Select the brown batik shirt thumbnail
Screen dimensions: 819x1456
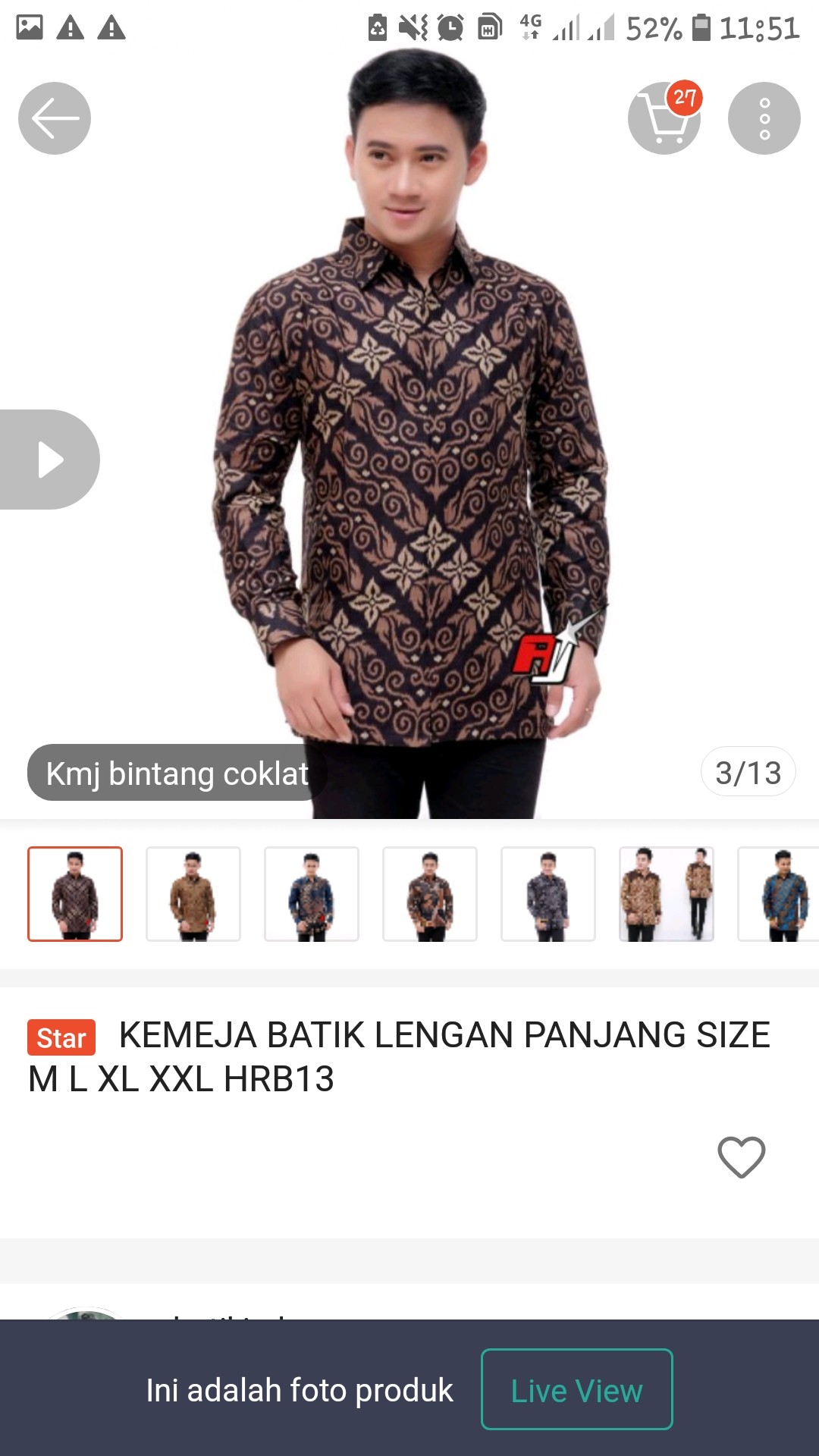[x=193, y=894]
